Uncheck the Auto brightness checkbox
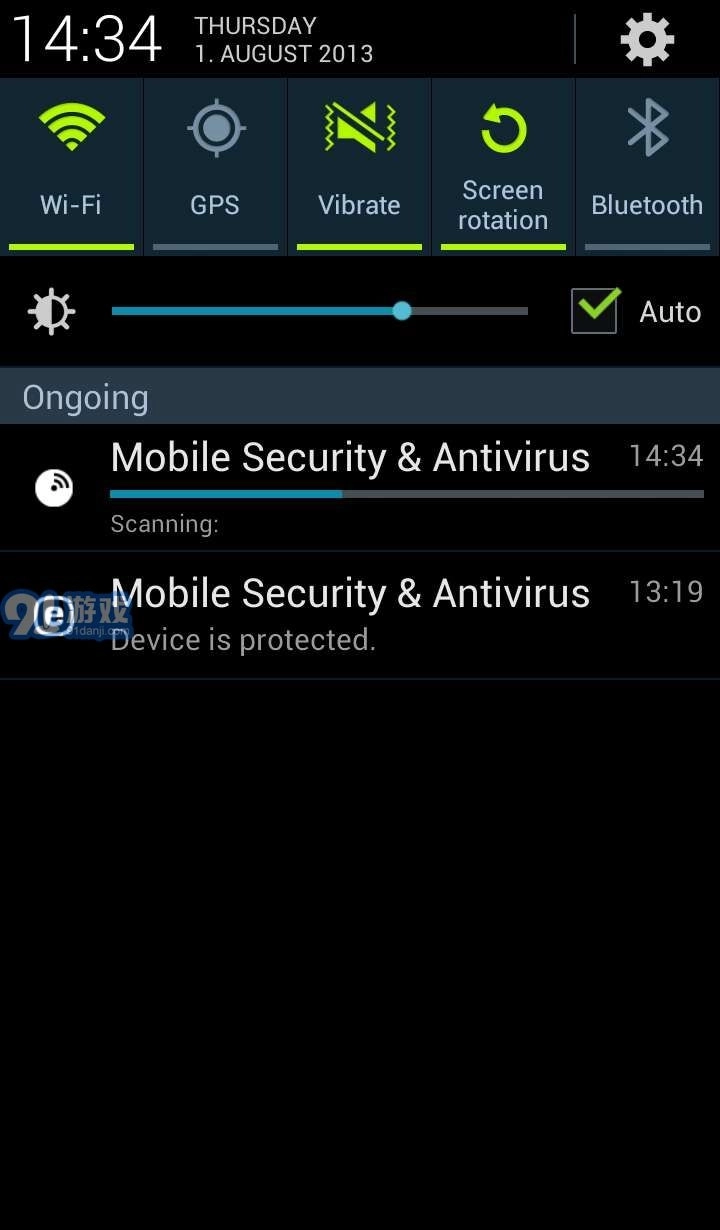Screen dimensions: 720x1230 click(x=595, y=311)
